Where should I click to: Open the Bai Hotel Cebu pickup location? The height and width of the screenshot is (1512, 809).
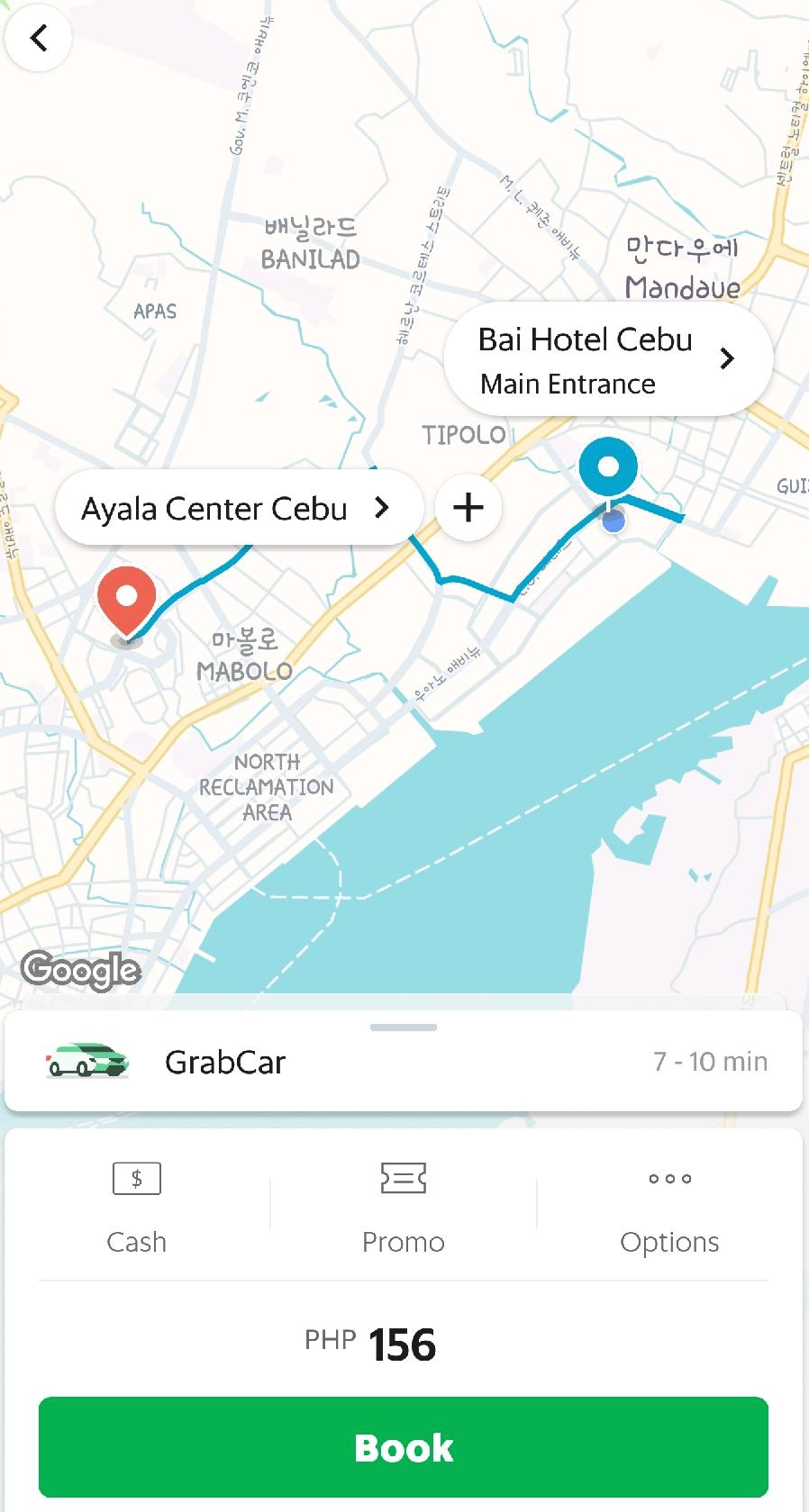point(608,360)
